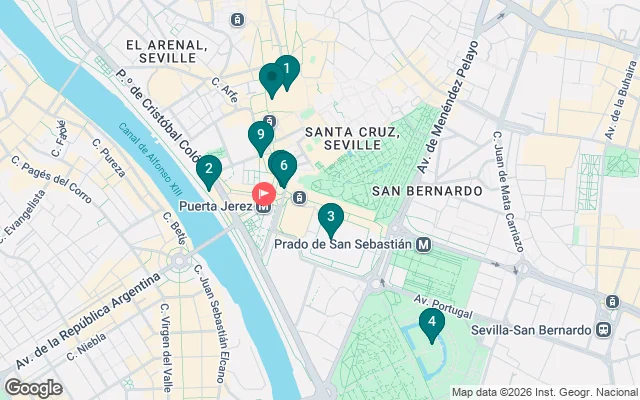Select map marker number 1
640x400 pixels.
coord(287,70)
